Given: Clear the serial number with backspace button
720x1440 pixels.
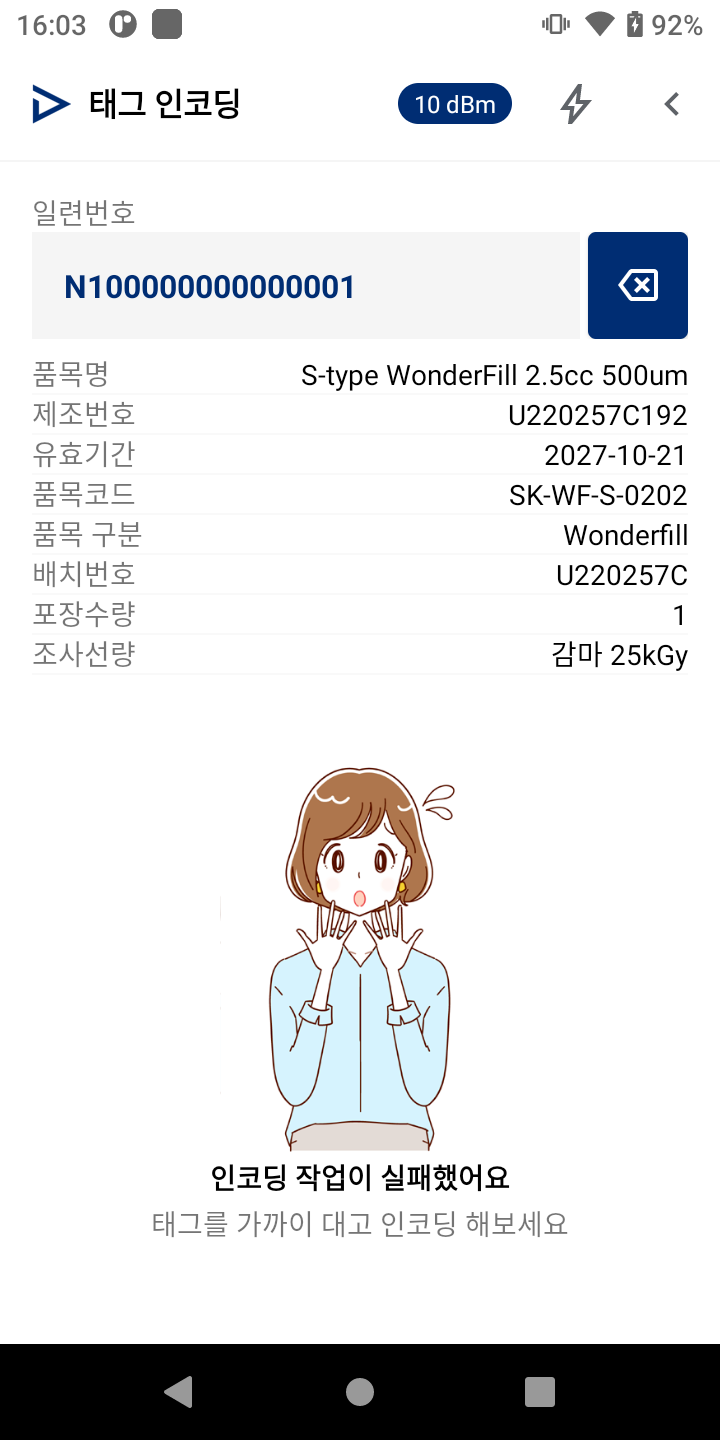Looking at the screenshot, I should [638, 286].
